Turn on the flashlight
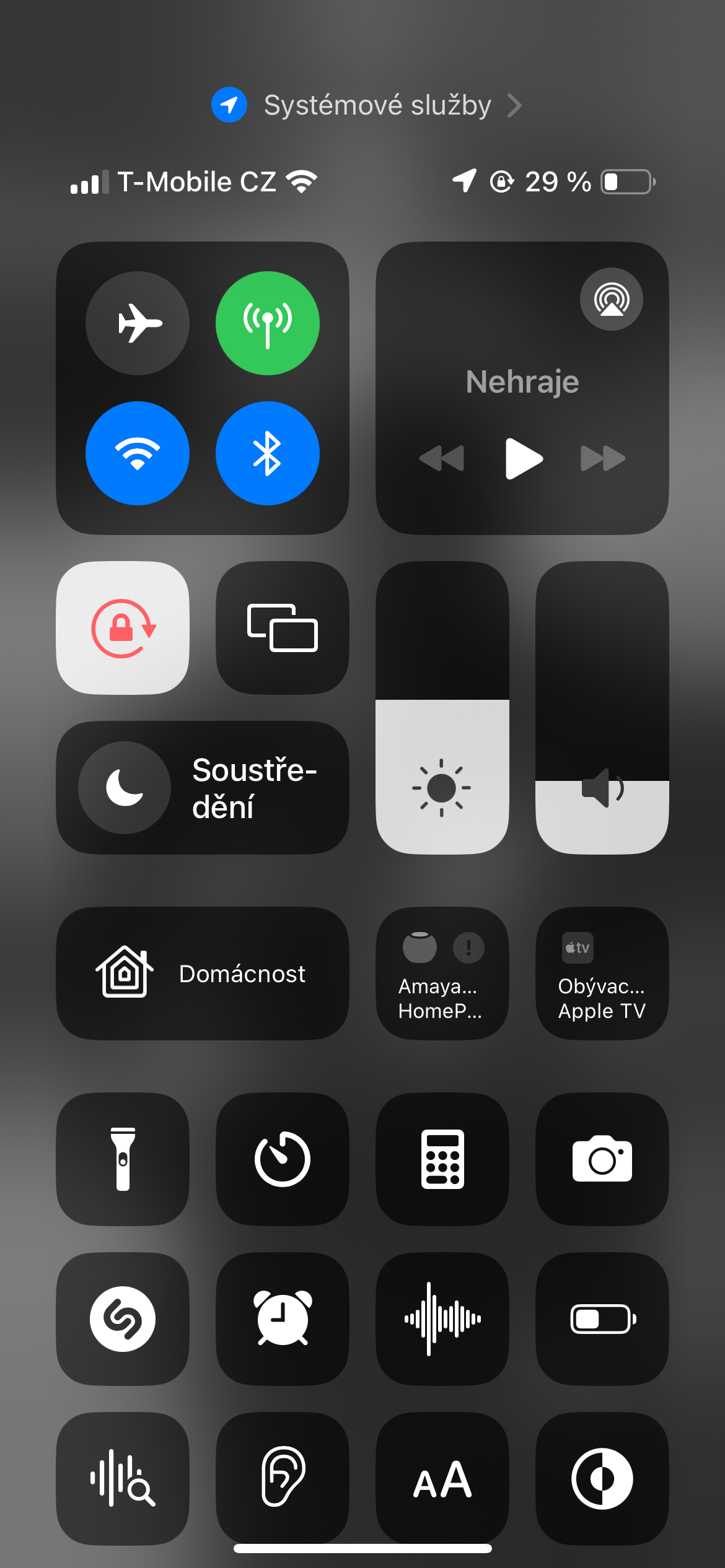Viewport: 725px width, 1568px height. click(123, 1159)
